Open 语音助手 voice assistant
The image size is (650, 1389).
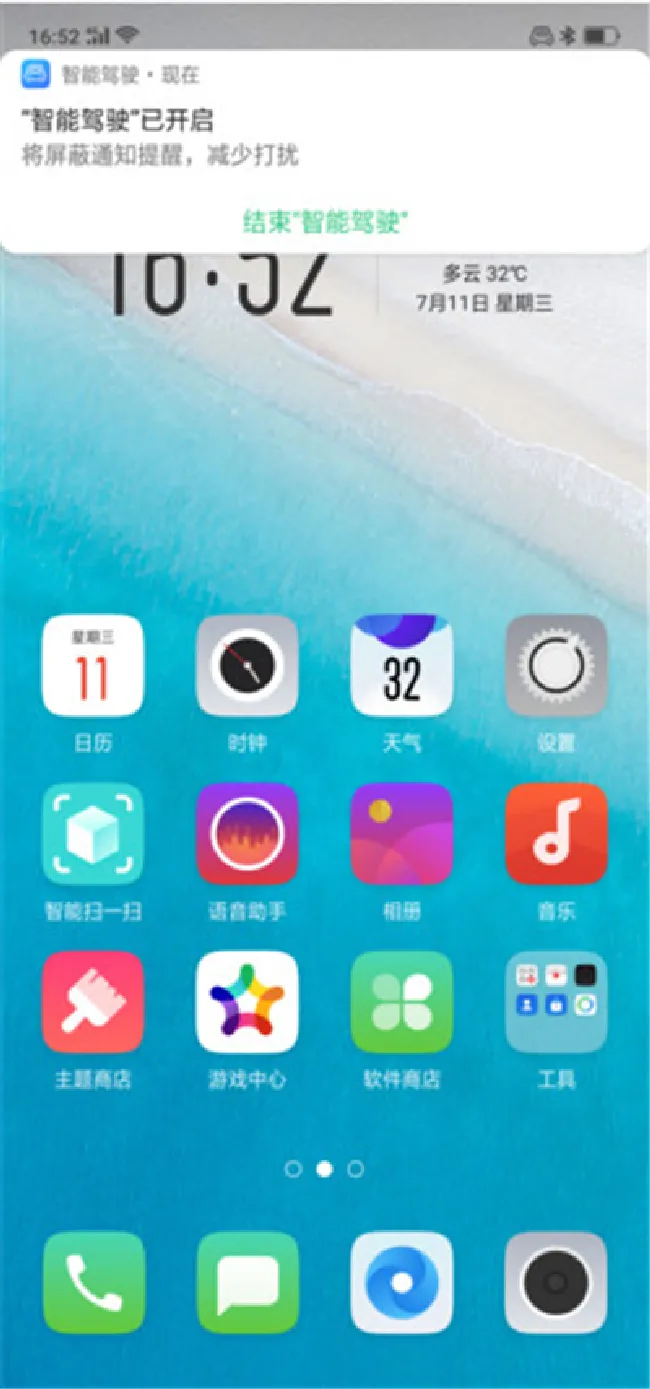pyautogui.click(x=247, y=834)
